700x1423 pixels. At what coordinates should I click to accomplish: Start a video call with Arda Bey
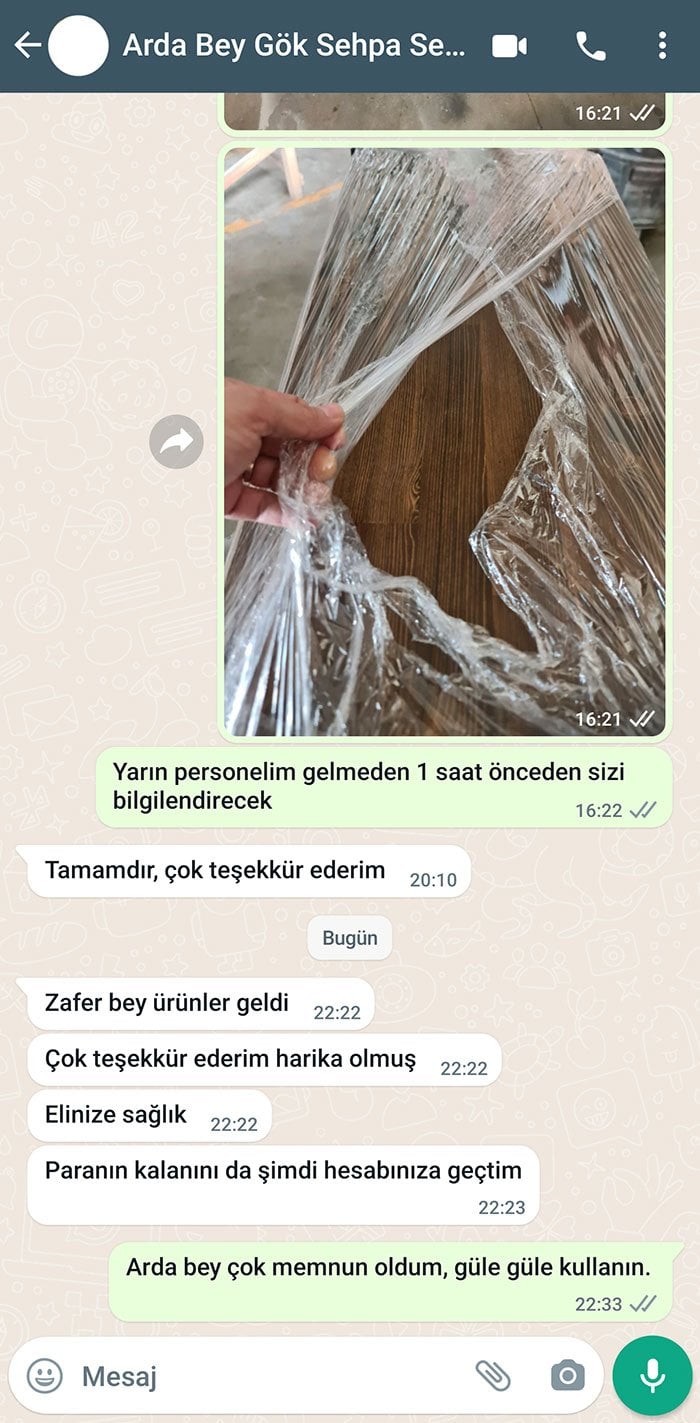(509, 46)
